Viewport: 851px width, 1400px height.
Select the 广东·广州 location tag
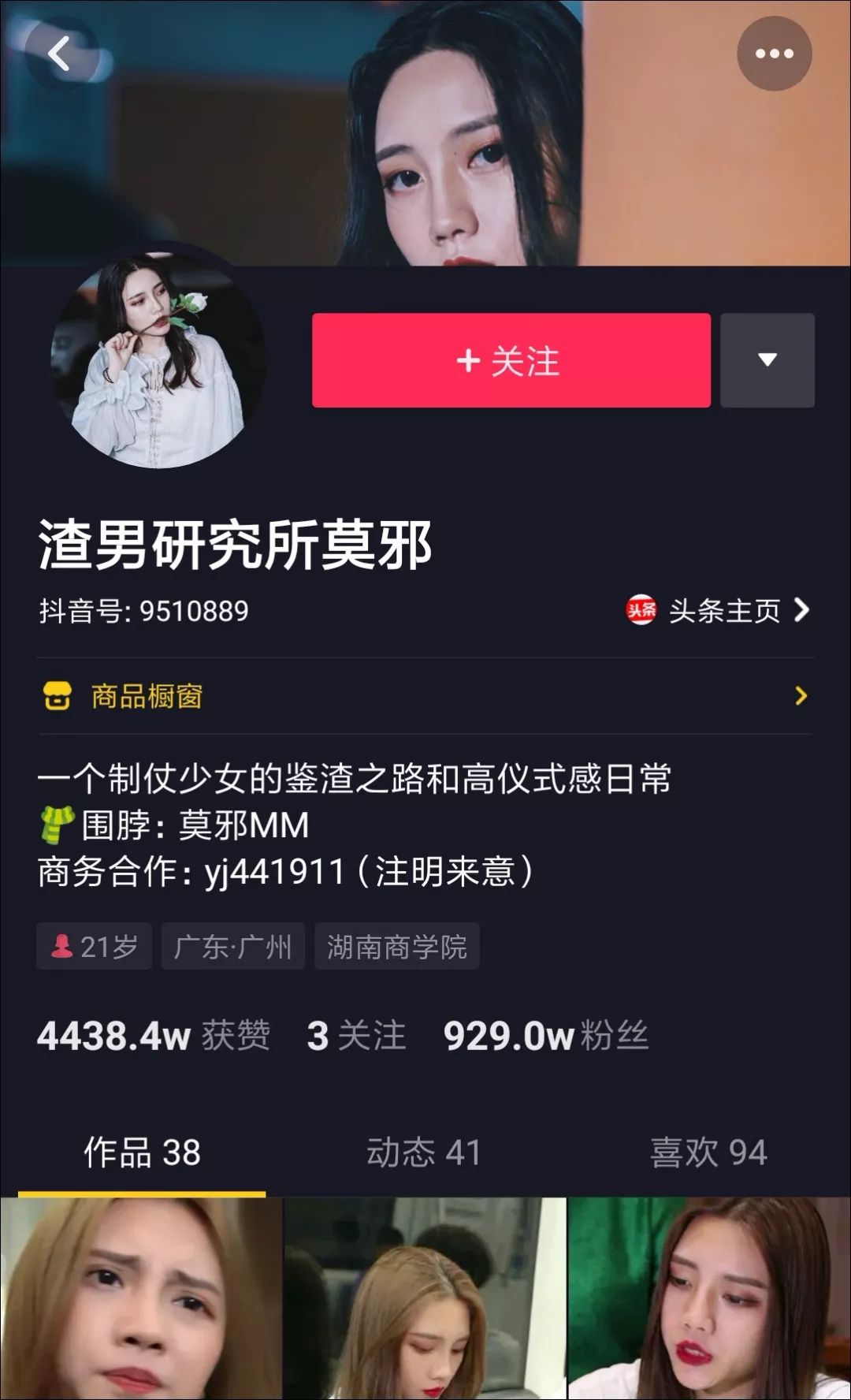[x=232, y=946]
